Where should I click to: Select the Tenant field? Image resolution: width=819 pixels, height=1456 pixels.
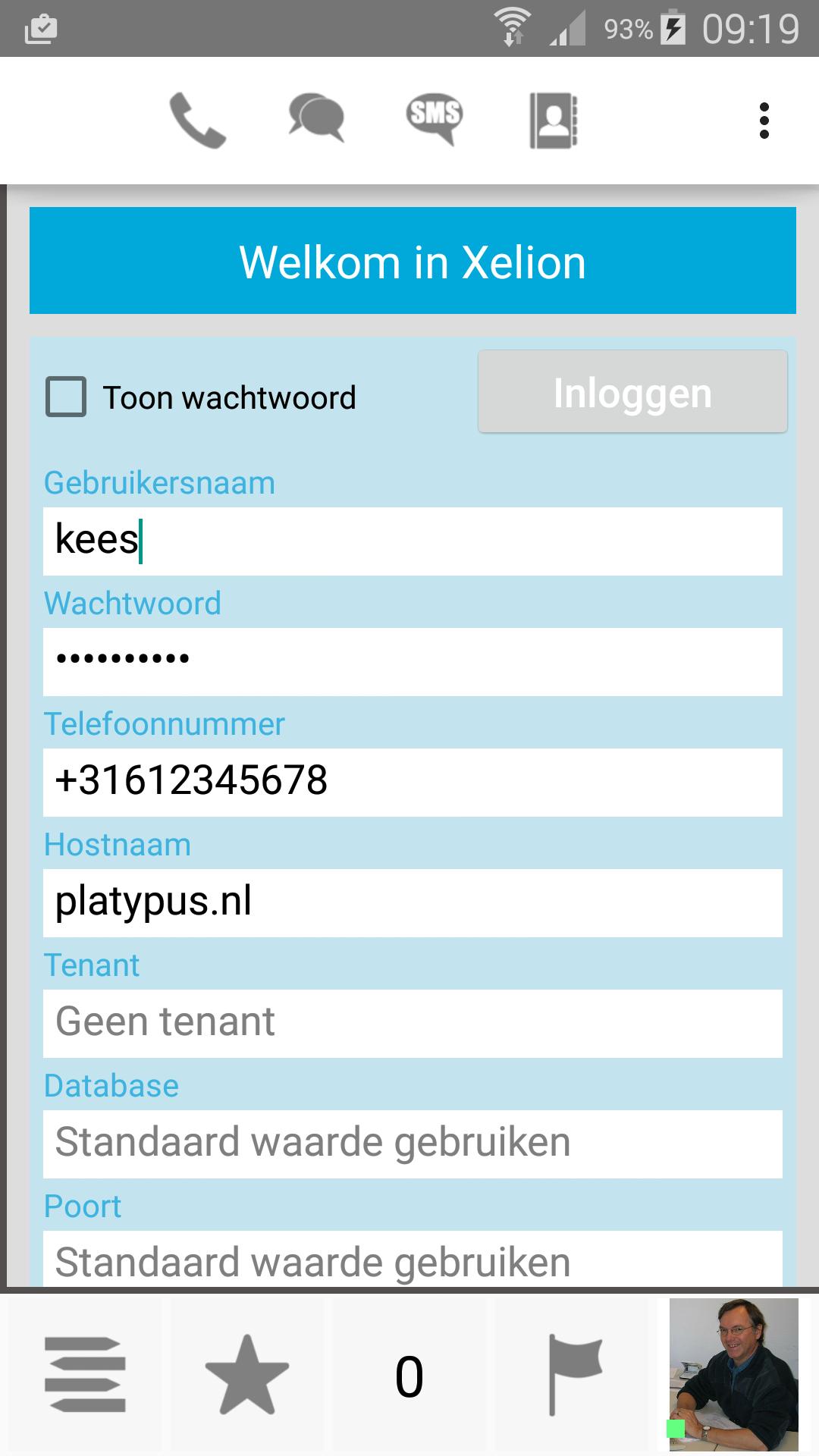(x=413, y=1023)
